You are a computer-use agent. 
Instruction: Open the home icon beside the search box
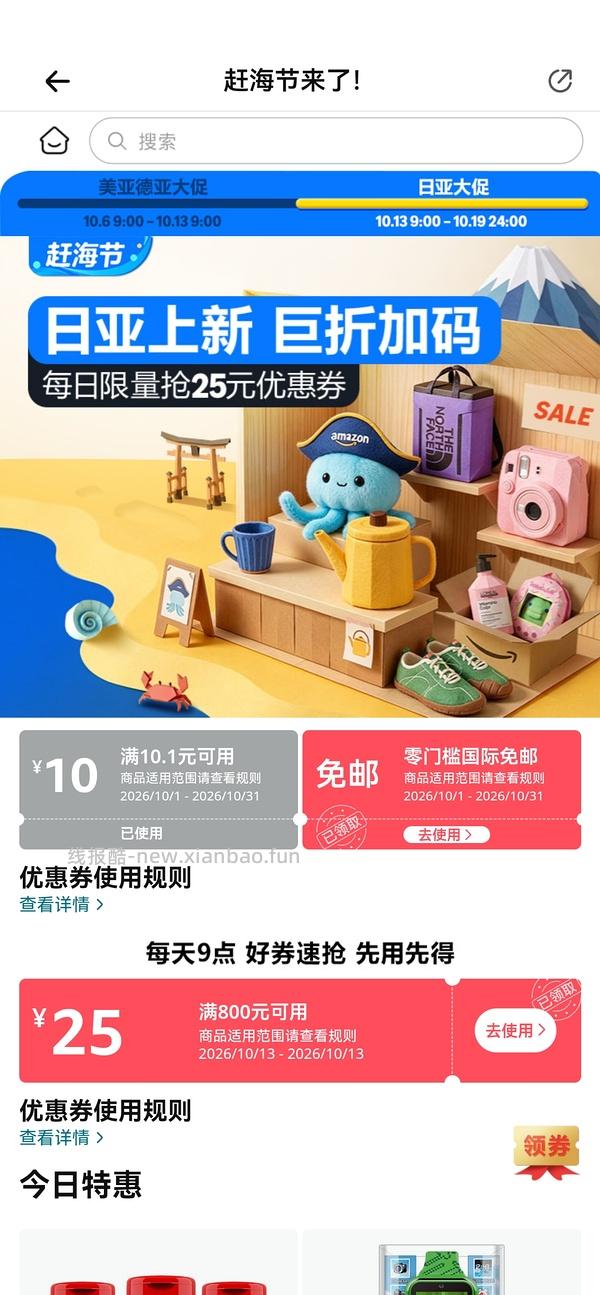click(x=54, y=141)
